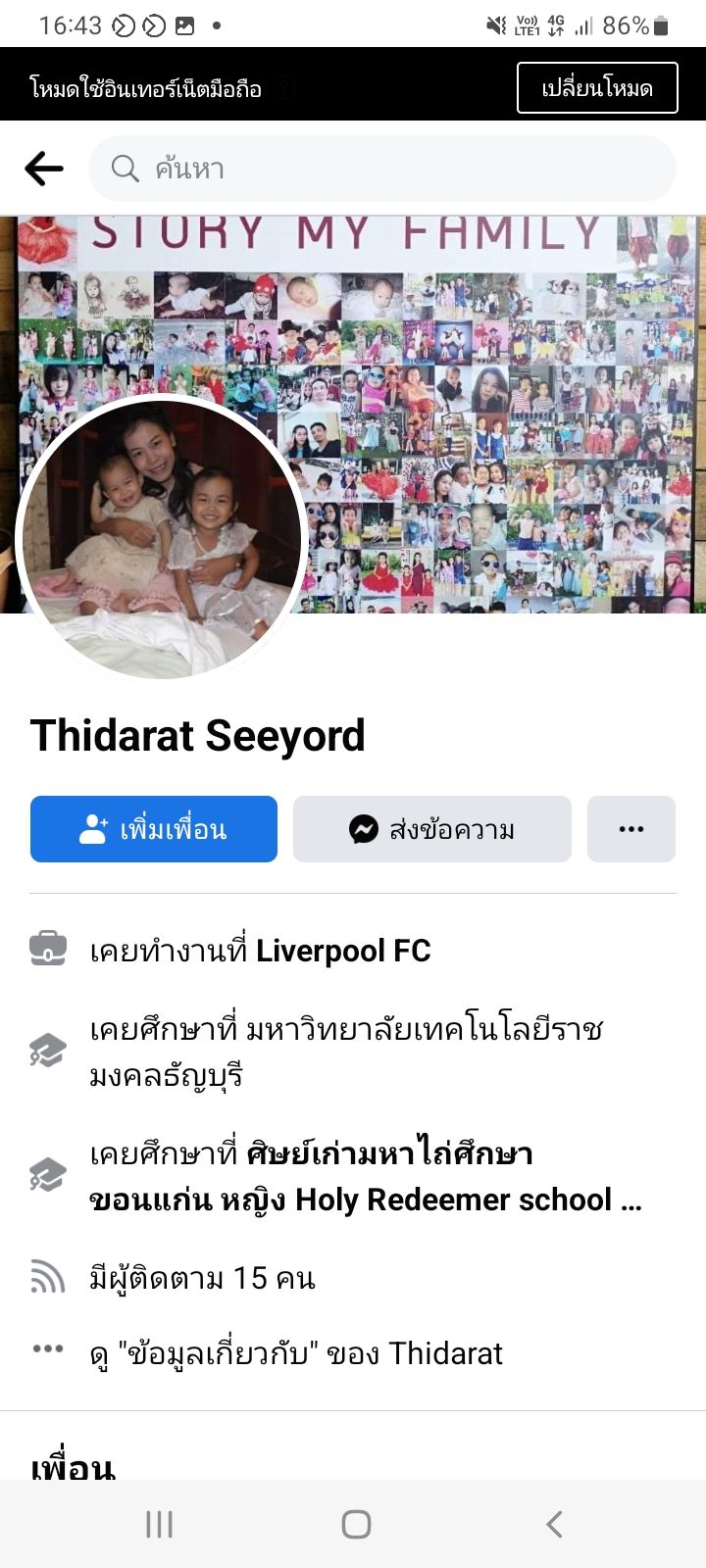View Thidarat's round profile picture
Viewport: 706px width, 1568px height.
162,537
